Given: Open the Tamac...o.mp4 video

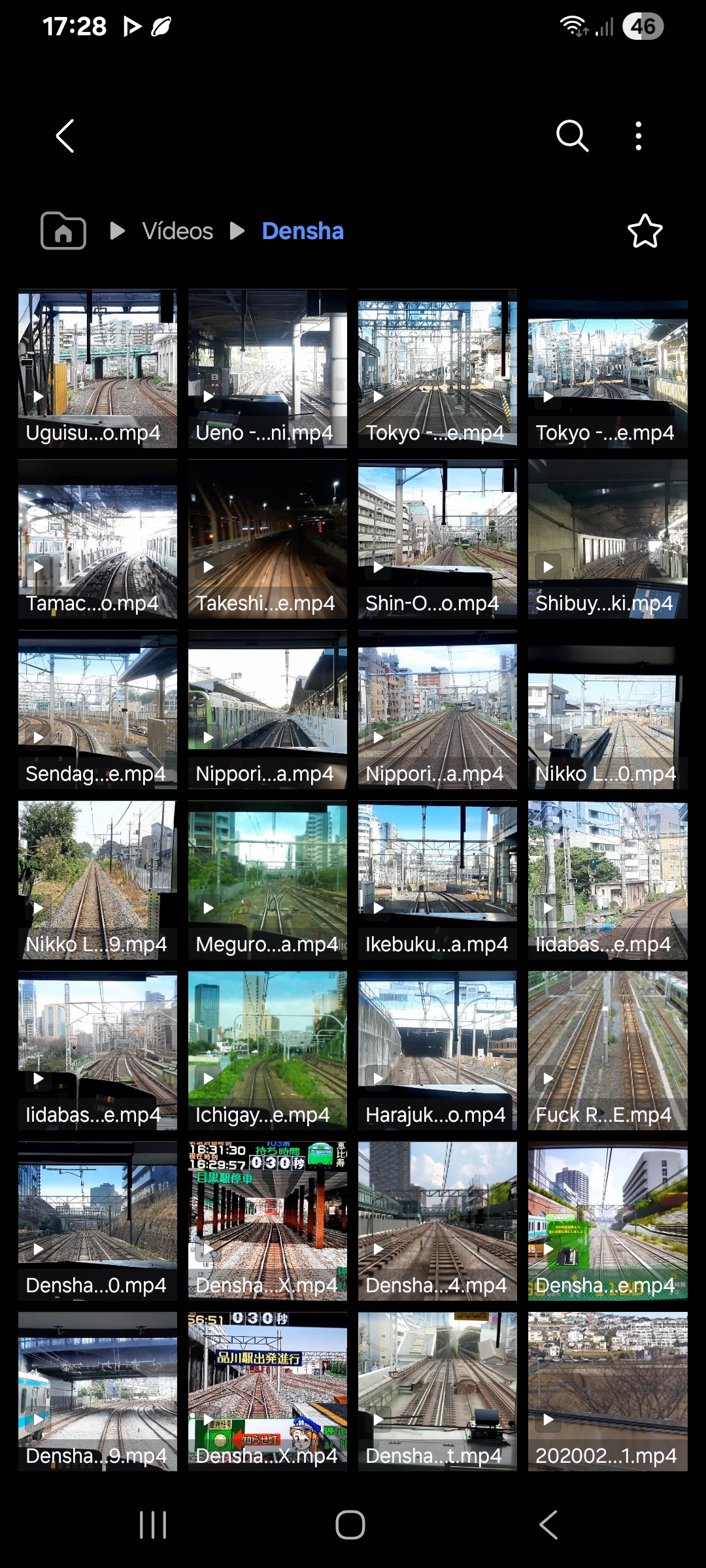Looking at the screenshot, I should click(x=97, y=539).
